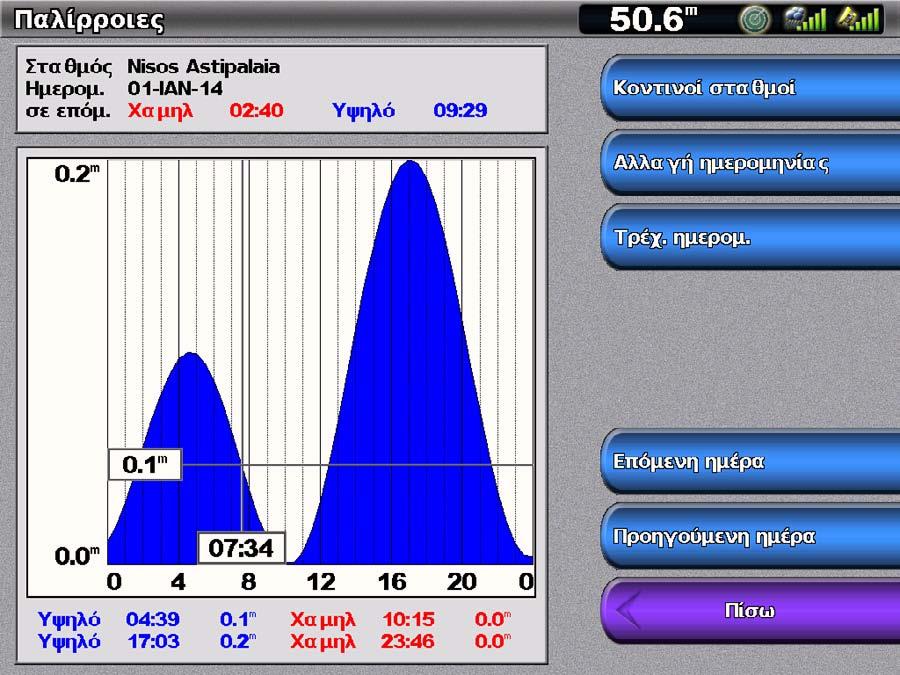Screen dimensions: 900x675
Task: Select Αλλαγή ημερομηνίας to change the date
Action: tap(750, 163)
